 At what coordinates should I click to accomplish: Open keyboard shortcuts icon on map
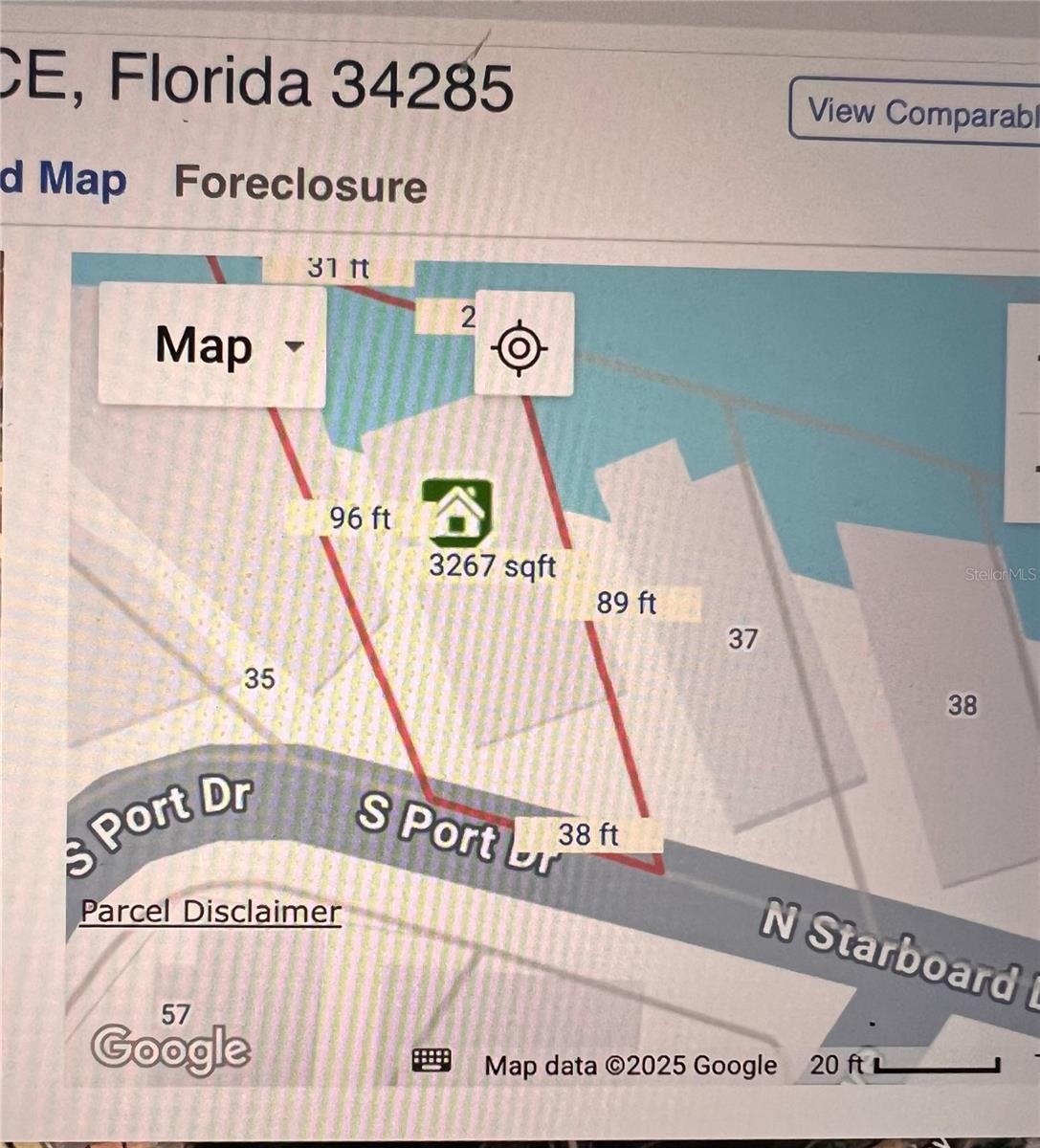click(431, 1060)
